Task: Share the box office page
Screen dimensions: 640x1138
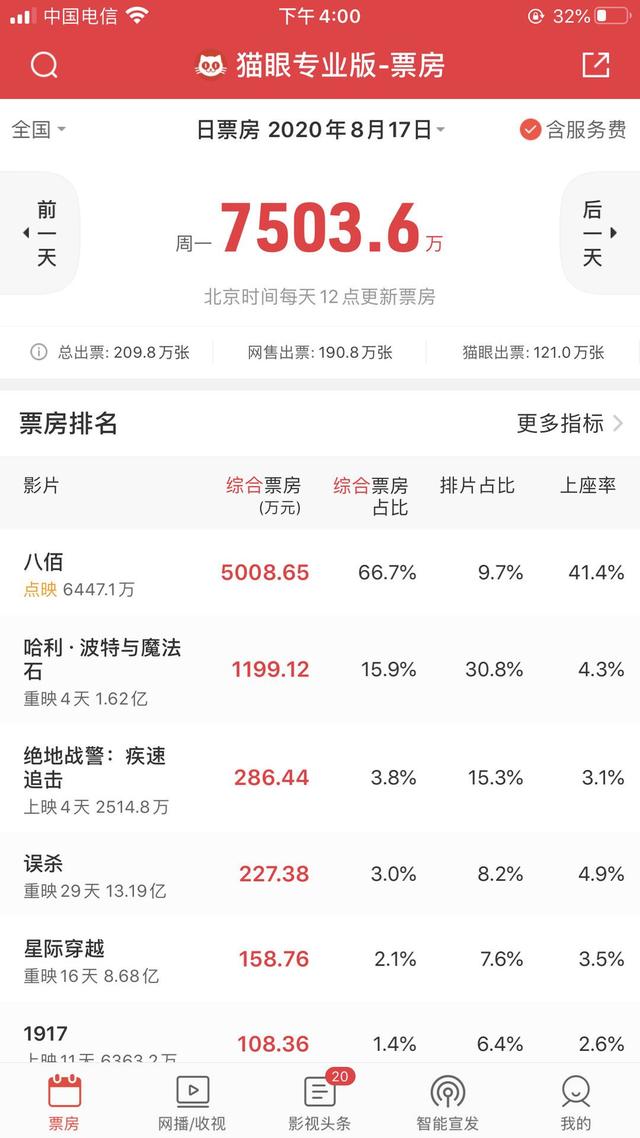Action: (596, 65)
